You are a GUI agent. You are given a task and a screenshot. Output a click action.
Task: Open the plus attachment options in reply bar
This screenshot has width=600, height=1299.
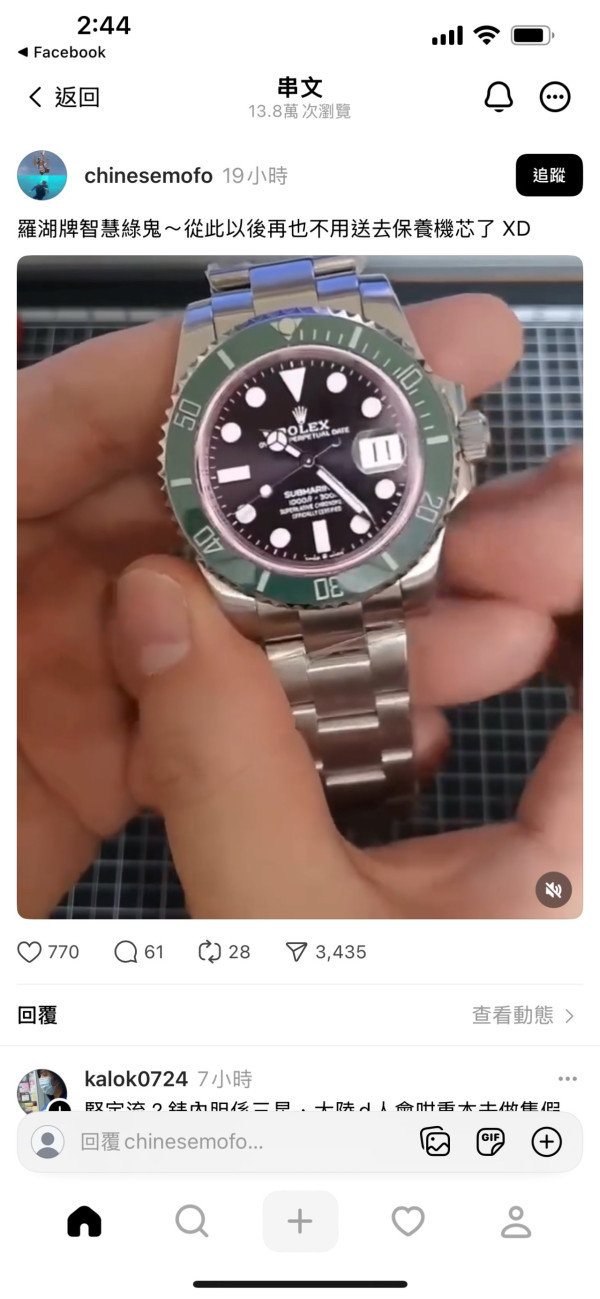(546, 1142)
